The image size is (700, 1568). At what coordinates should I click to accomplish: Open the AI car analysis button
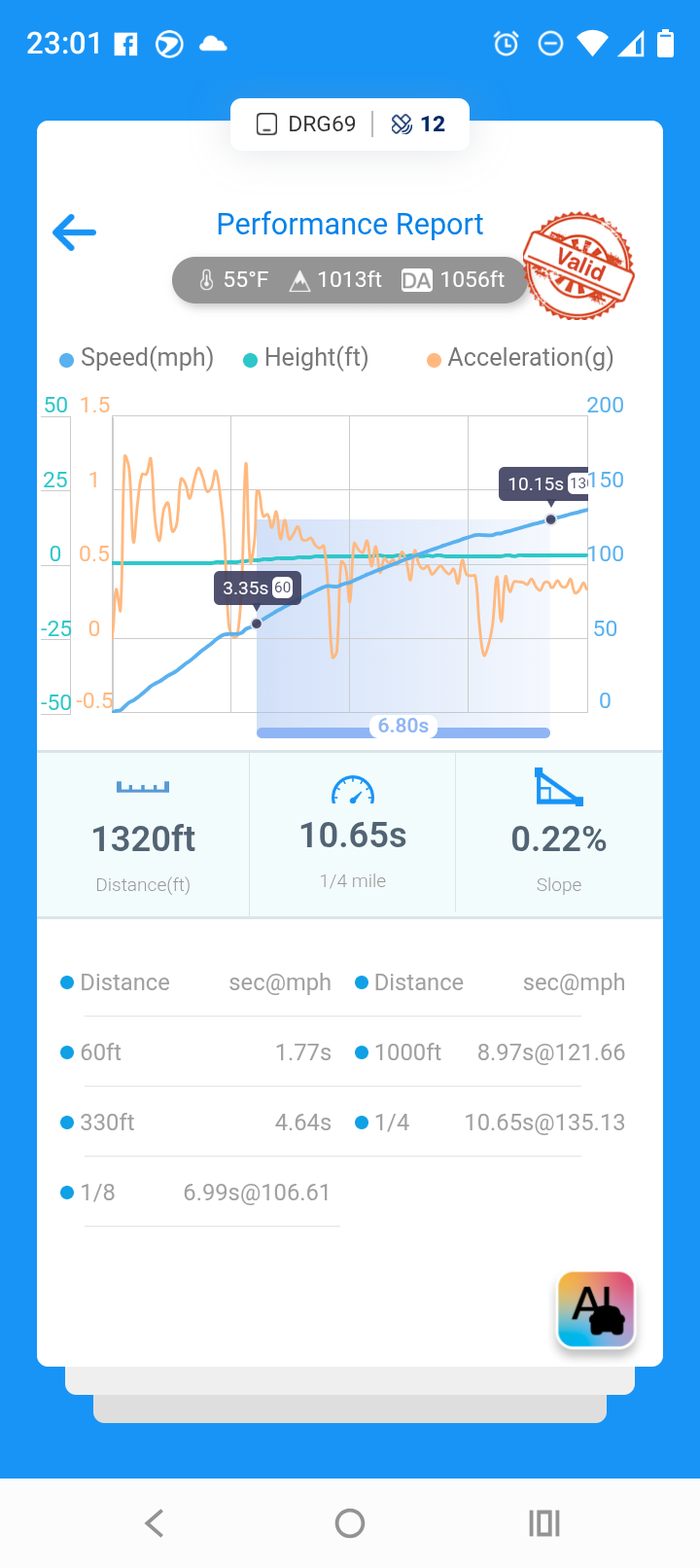click(596, 1309)
